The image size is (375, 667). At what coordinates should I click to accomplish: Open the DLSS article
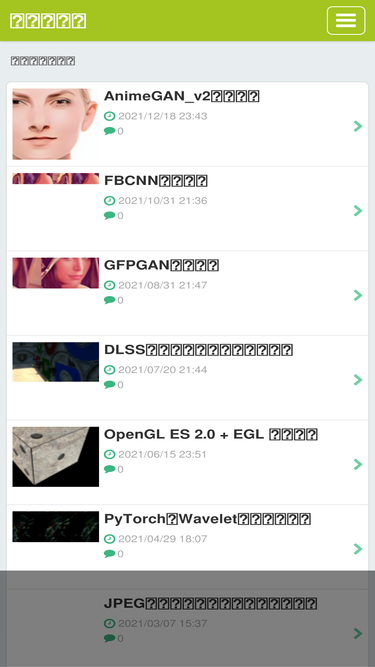(188, 378)
